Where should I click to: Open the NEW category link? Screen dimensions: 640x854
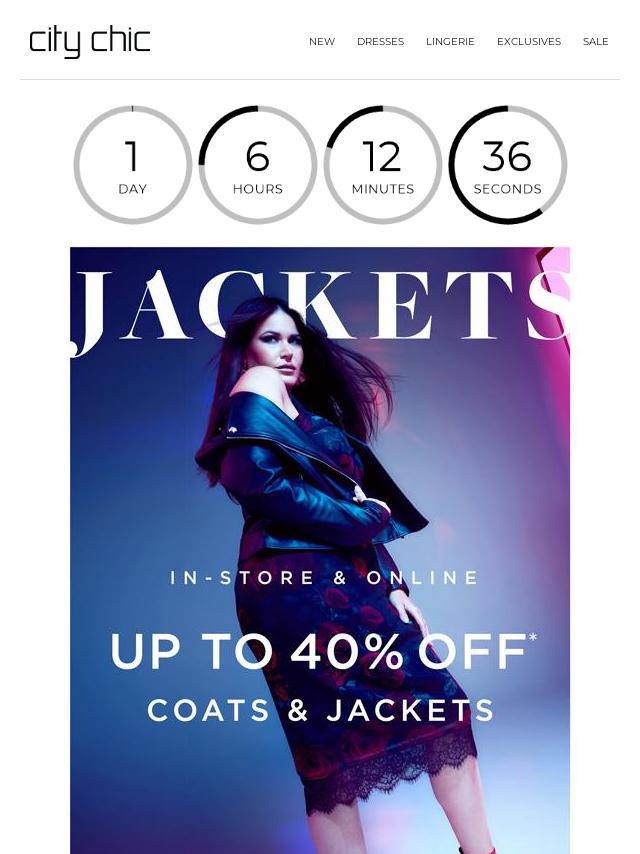tap(321, 42)
